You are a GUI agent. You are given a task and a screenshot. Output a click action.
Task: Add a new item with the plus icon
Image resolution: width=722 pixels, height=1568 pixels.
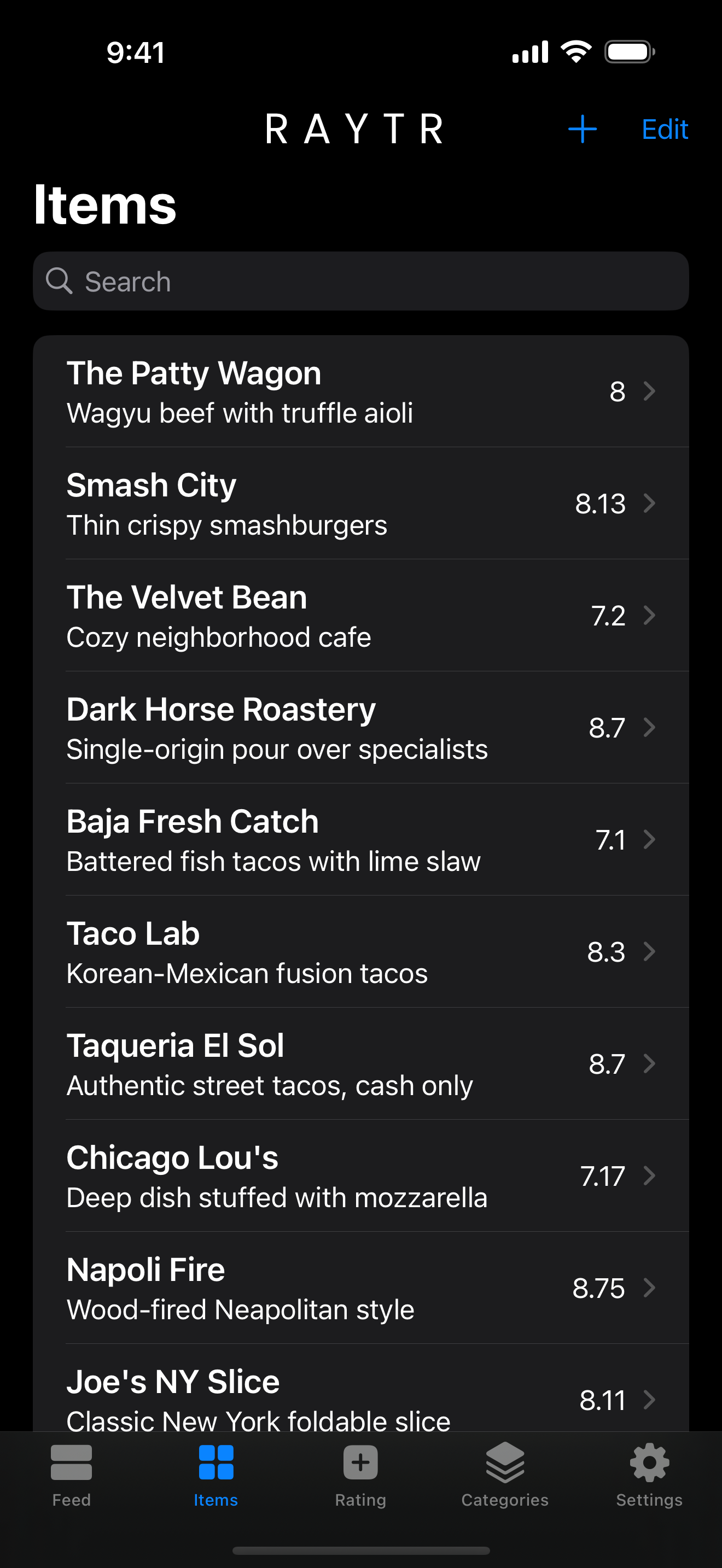point(582,129)
